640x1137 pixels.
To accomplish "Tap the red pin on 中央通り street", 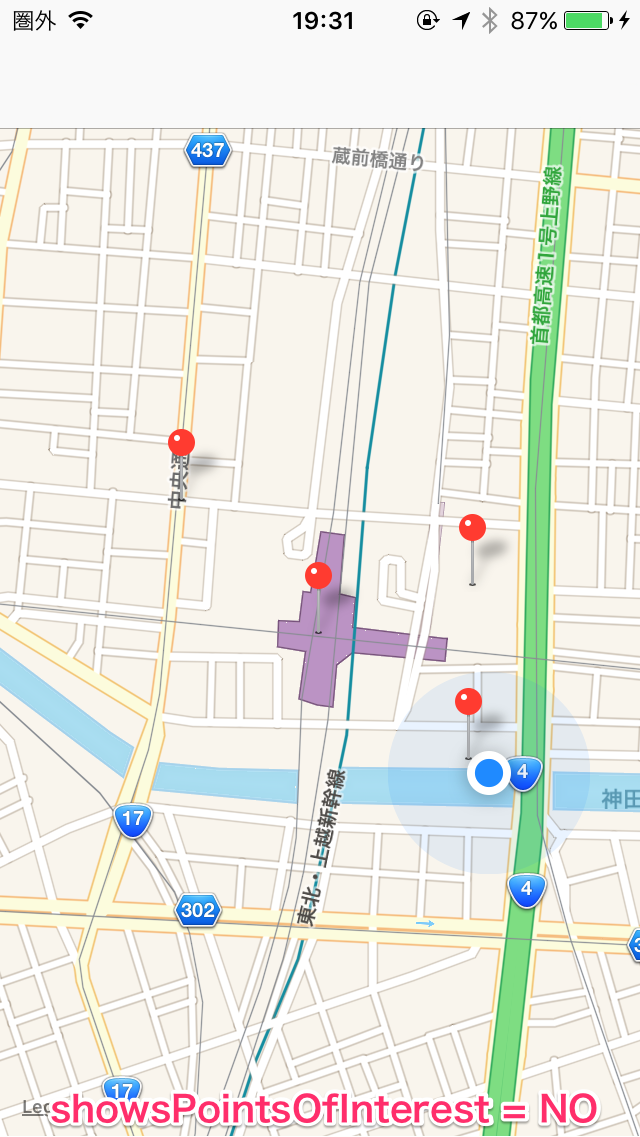I will tap(181, 442).
